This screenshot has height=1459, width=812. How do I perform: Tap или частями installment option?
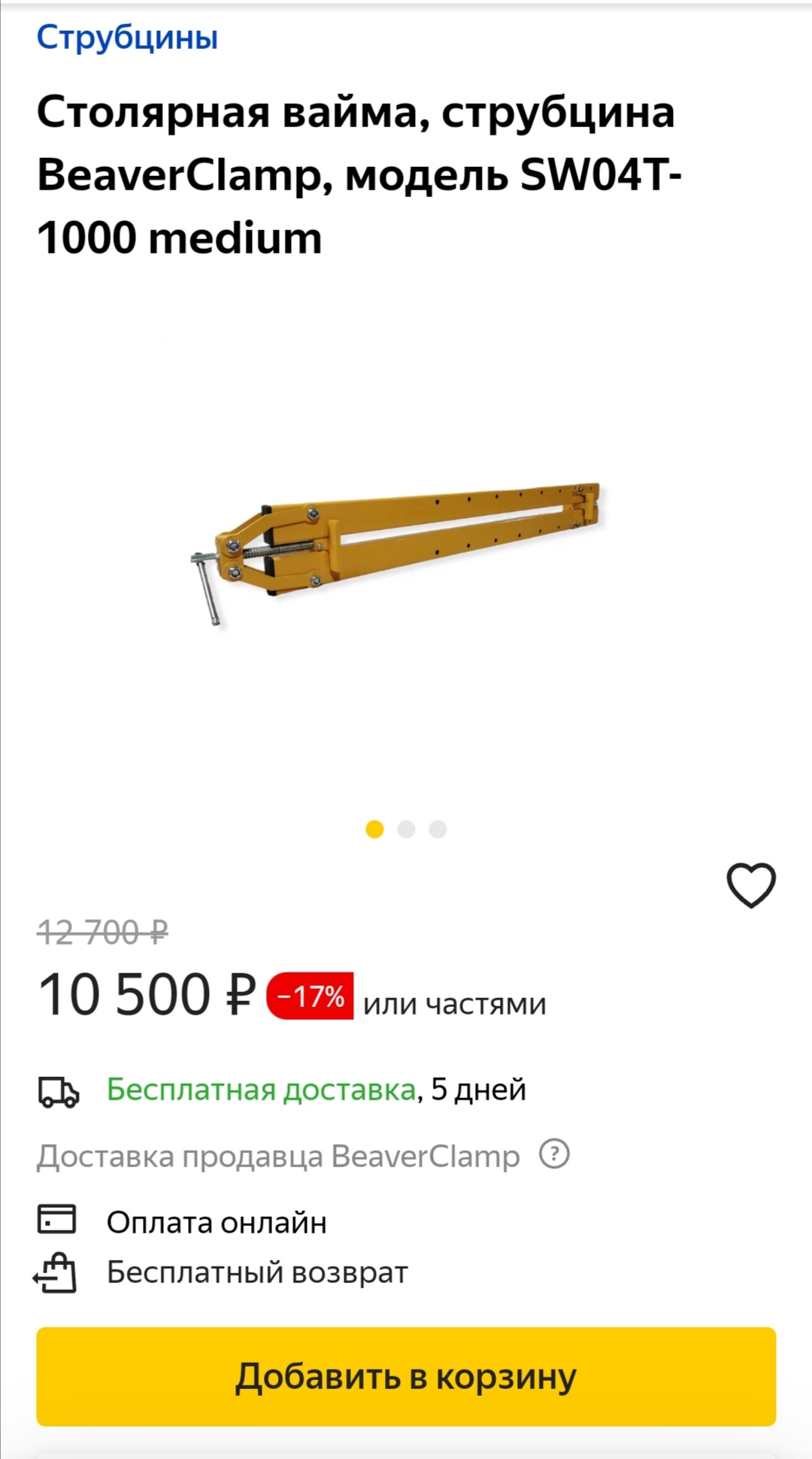454,1004
